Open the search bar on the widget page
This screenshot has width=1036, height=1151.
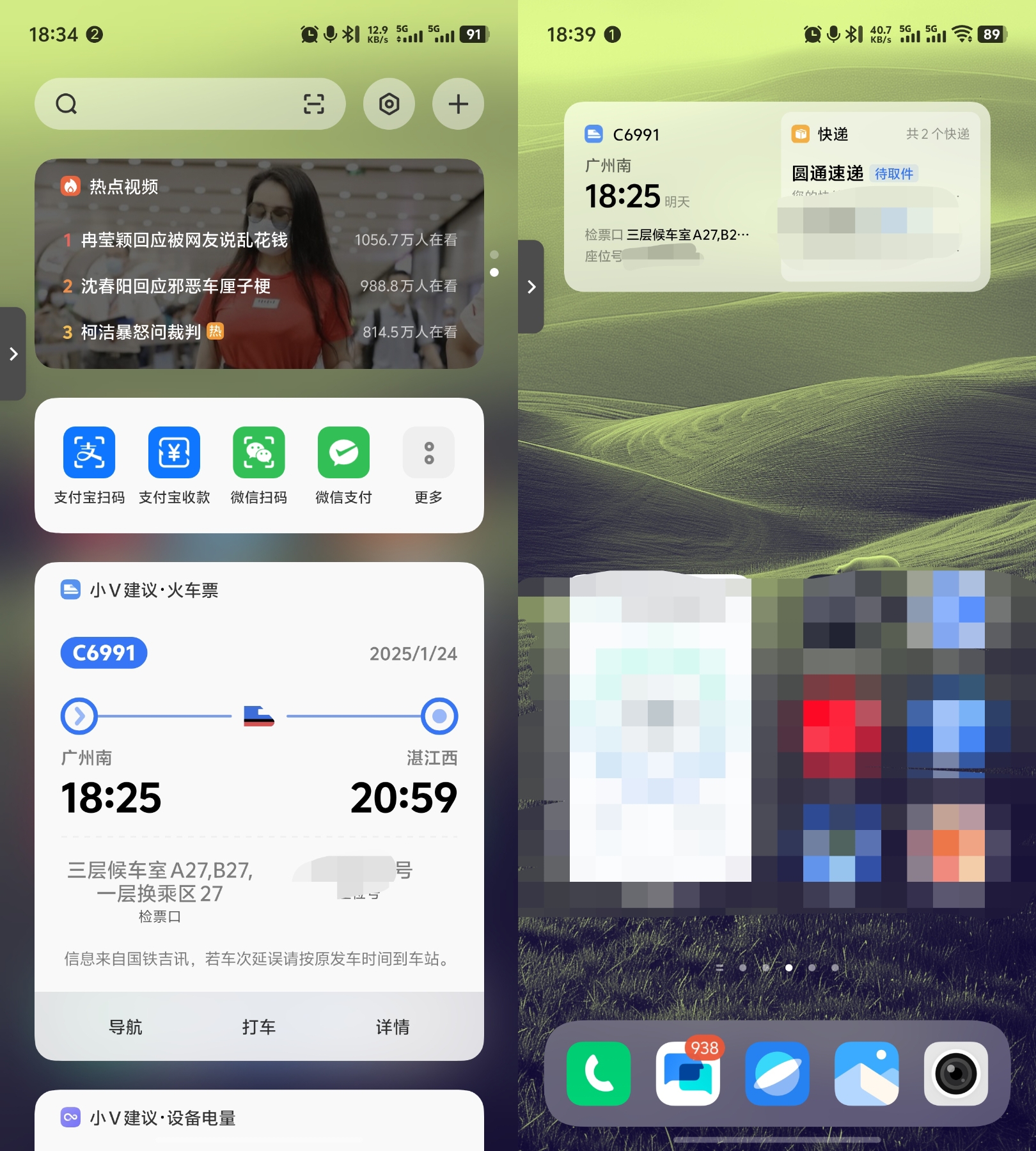(173, 104)
